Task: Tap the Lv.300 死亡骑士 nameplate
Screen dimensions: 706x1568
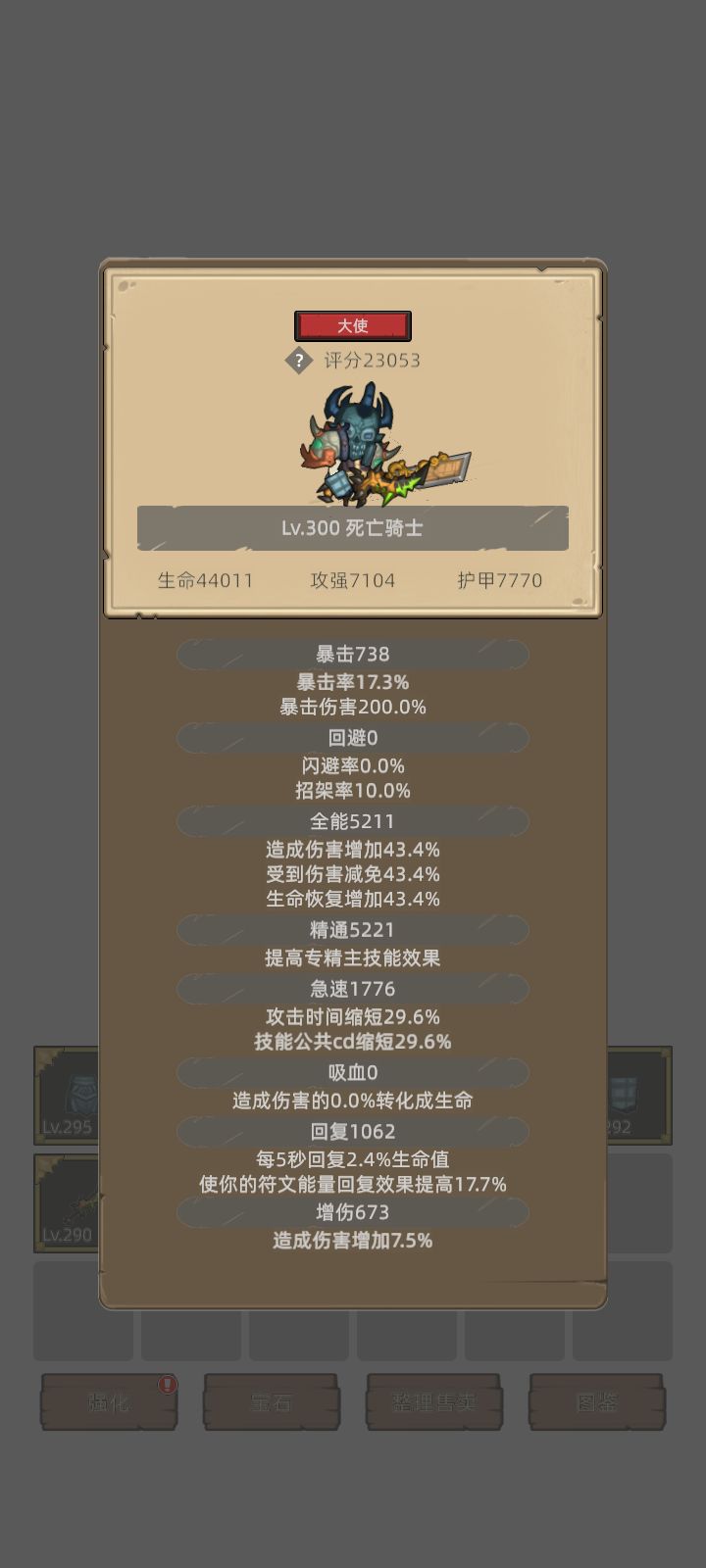Action: pyautogui.click(x=353, y=528)
